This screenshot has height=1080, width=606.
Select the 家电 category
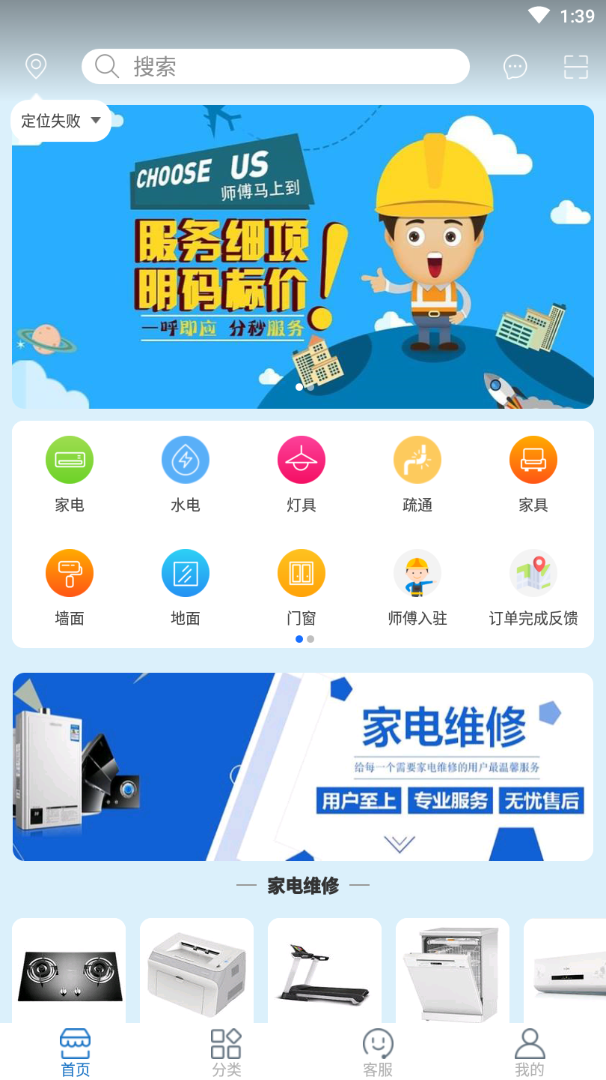(69, 474)
